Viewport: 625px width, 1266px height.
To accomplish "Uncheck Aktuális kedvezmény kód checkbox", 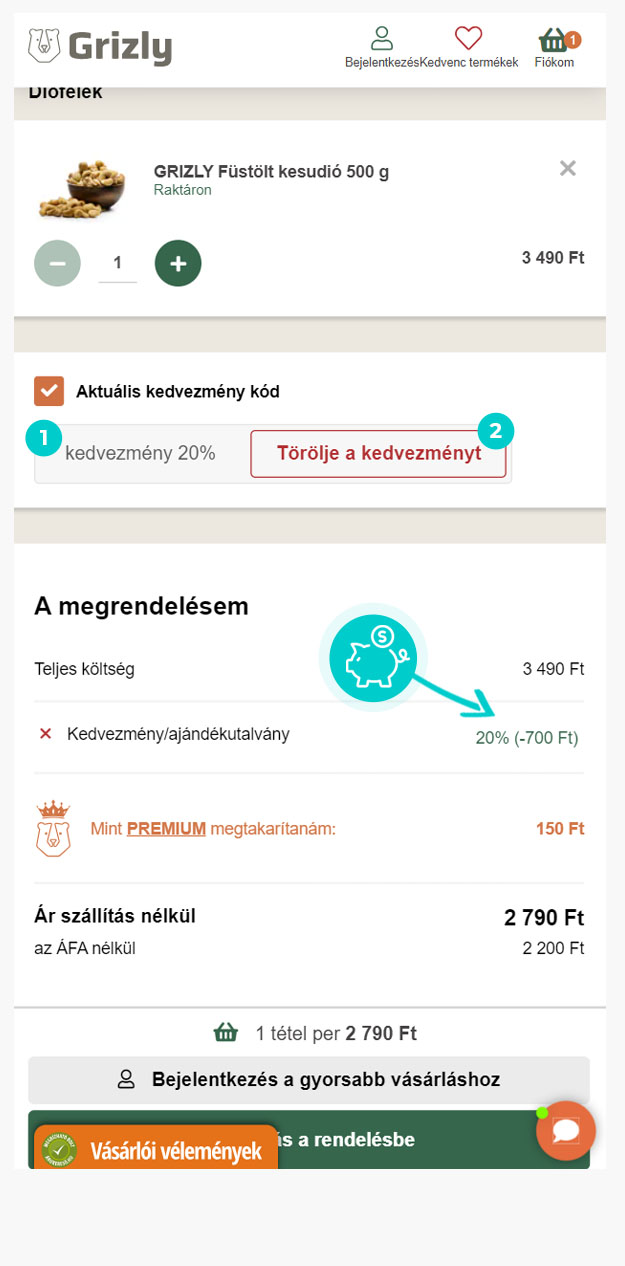I will click(49, 391).
